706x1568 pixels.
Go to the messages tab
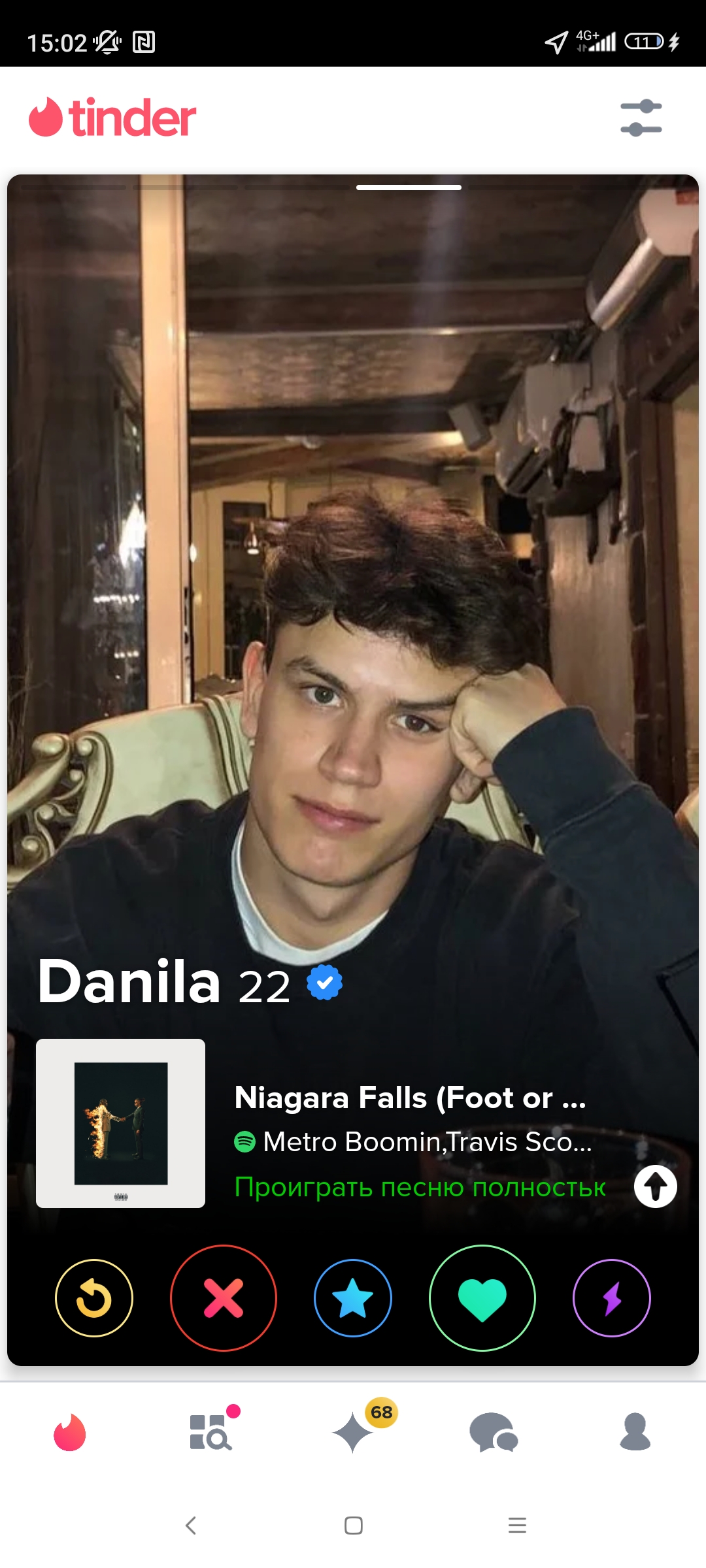coord(494,1432)
